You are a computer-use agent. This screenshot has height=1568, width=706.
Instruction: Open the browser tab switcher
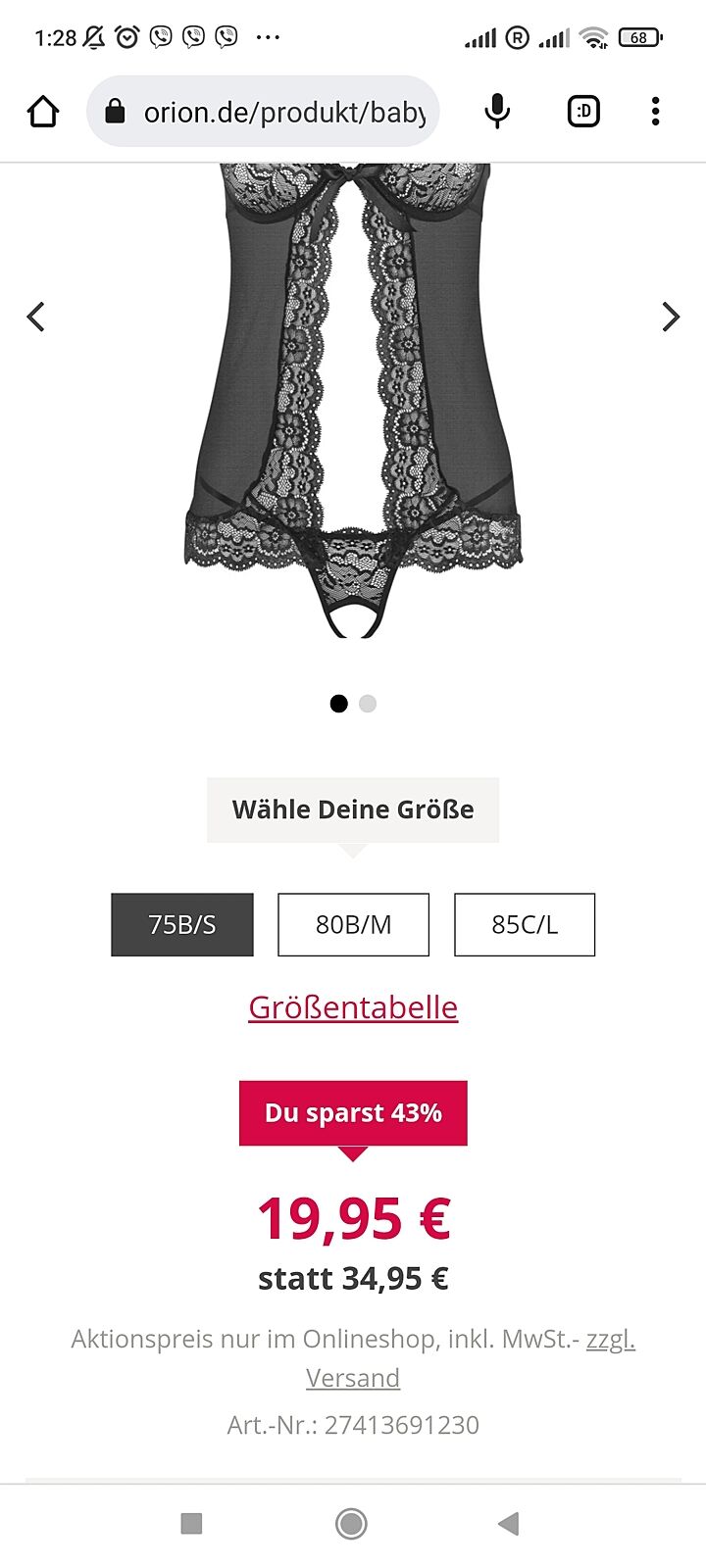pos(583,112)
